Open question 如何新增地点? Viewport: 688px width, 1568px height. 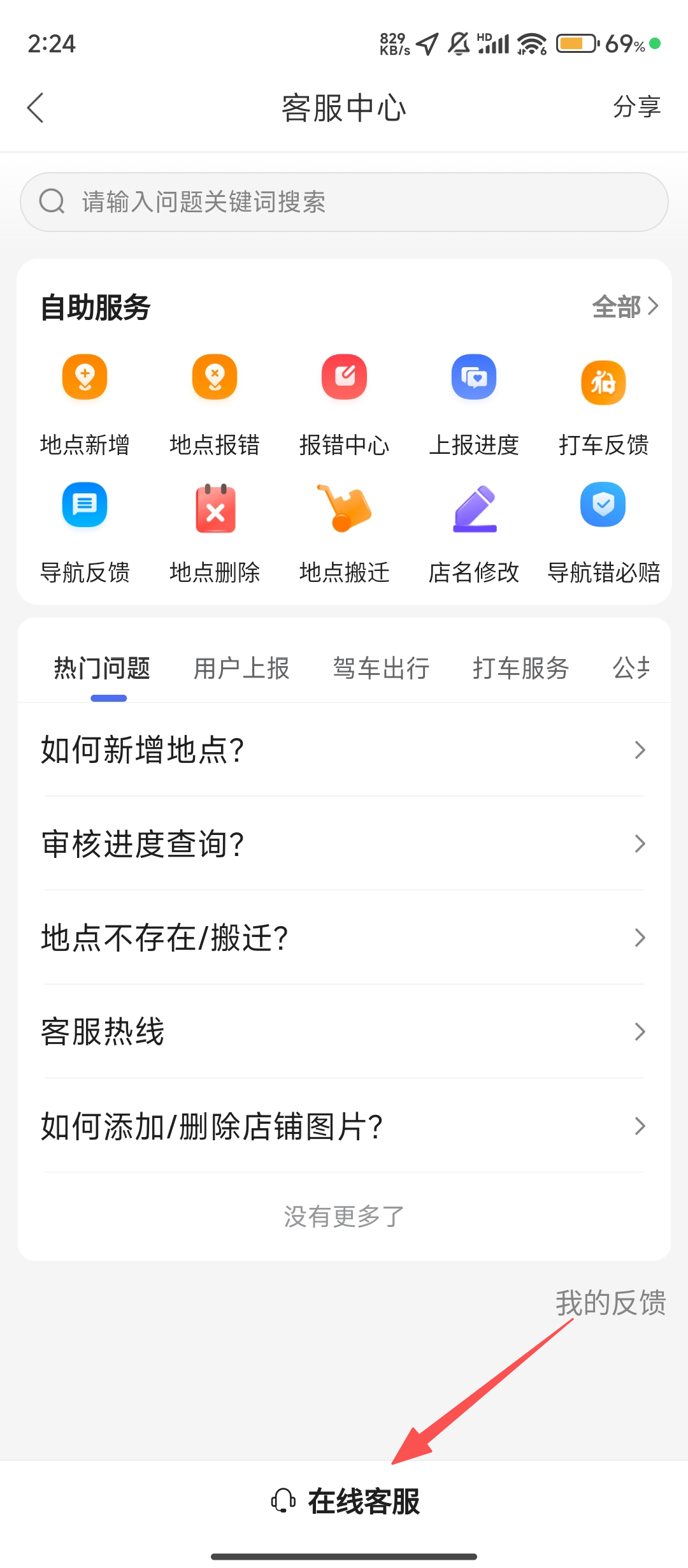pyautogui.click(x=344, y=750)
